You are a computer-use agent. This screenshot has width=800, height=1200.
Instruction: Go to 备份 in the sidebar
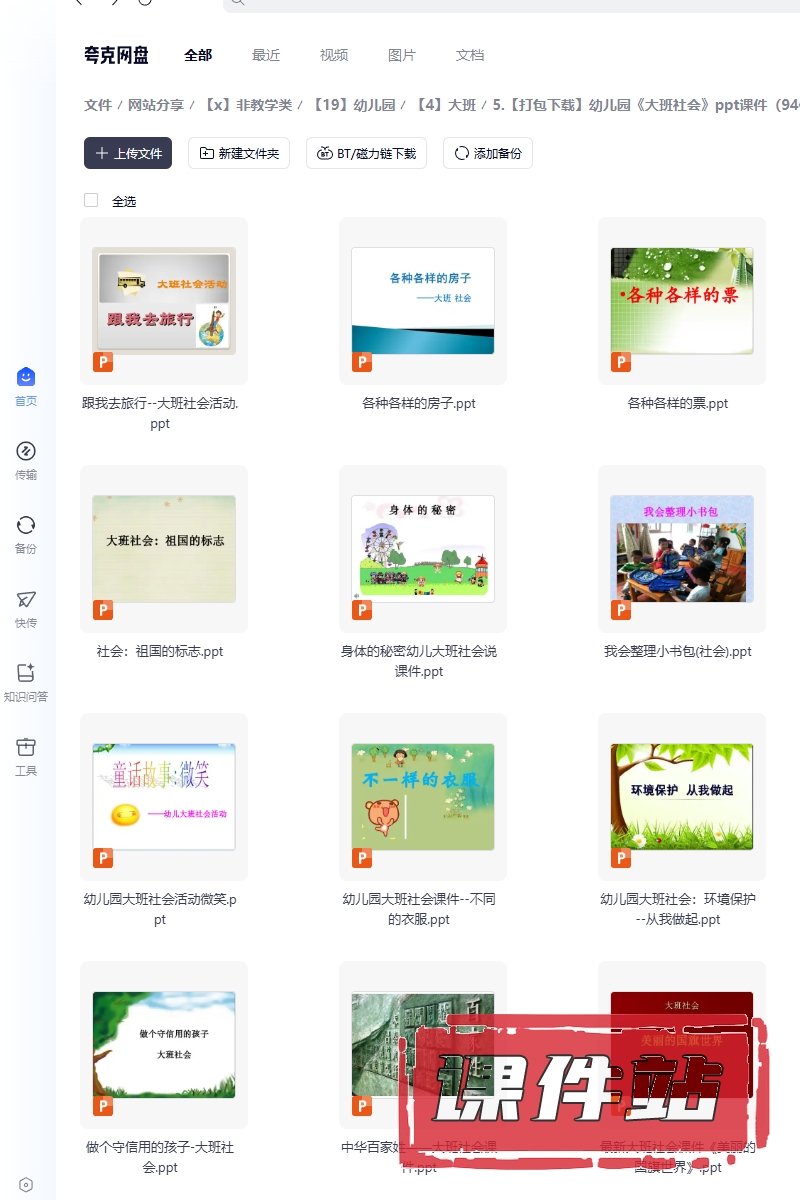26,534
